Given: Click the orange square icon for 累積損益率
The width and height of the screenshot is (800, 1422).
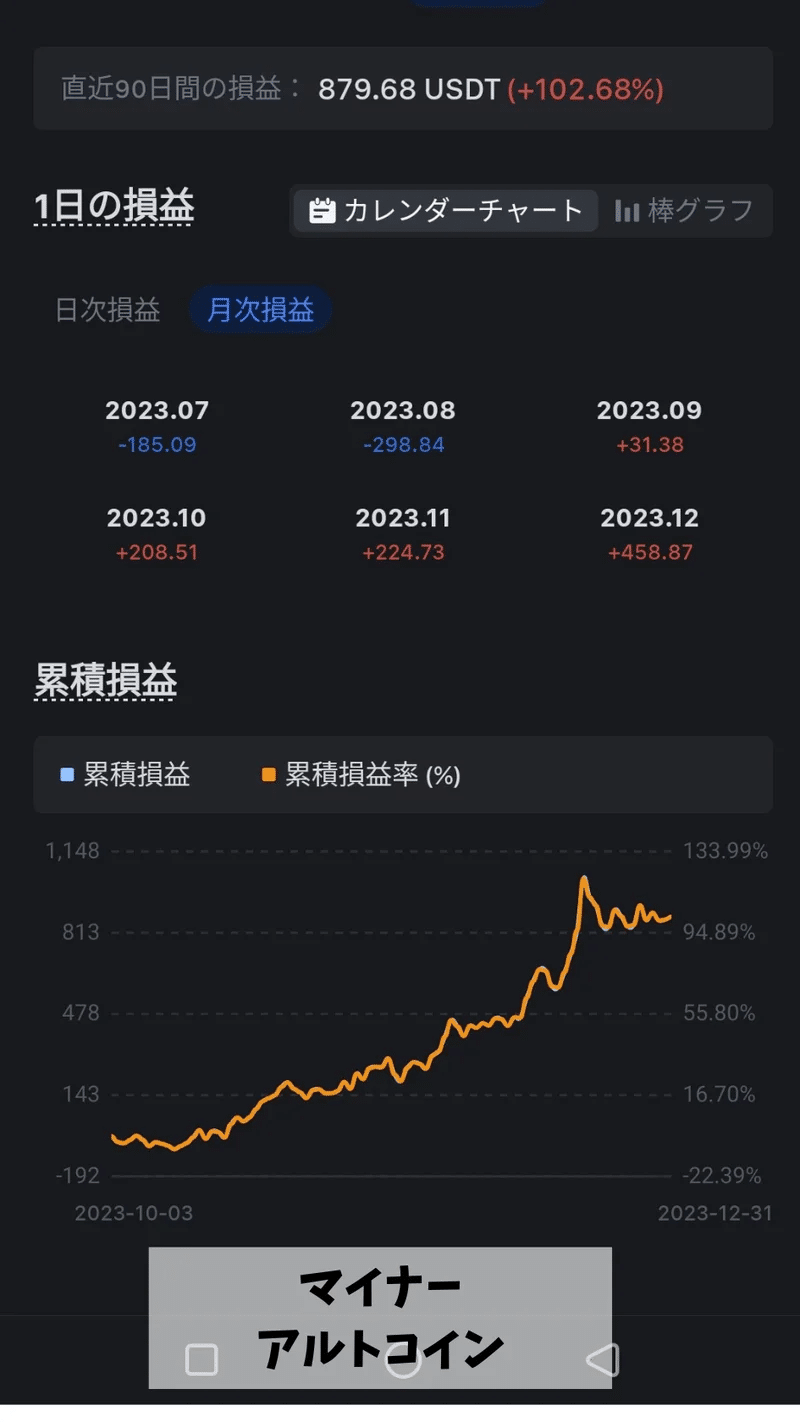Looking at the screenshot, I should click(x=267, y=776).
